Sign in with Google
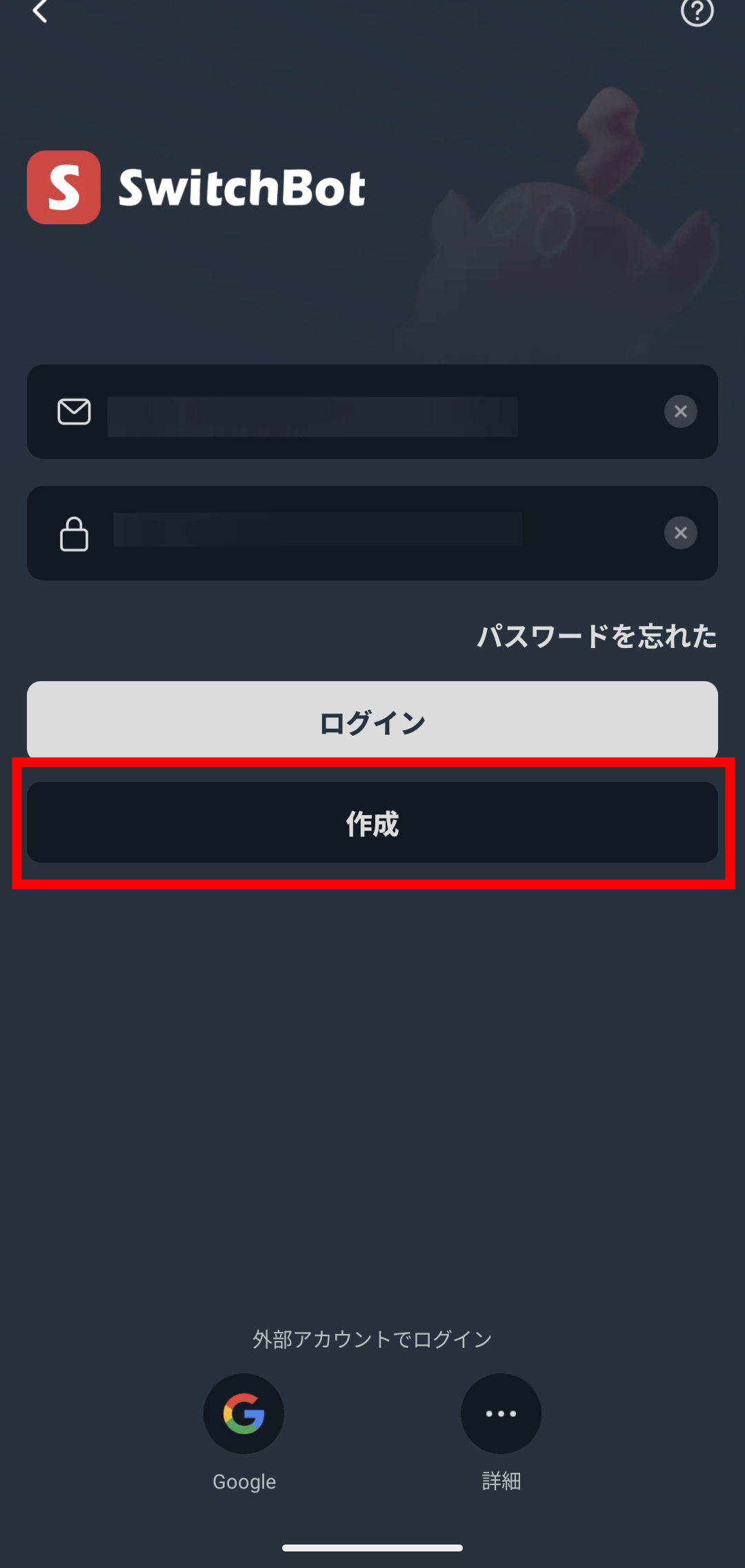Screen dimensions: 745x1568 click(244, 1413)
